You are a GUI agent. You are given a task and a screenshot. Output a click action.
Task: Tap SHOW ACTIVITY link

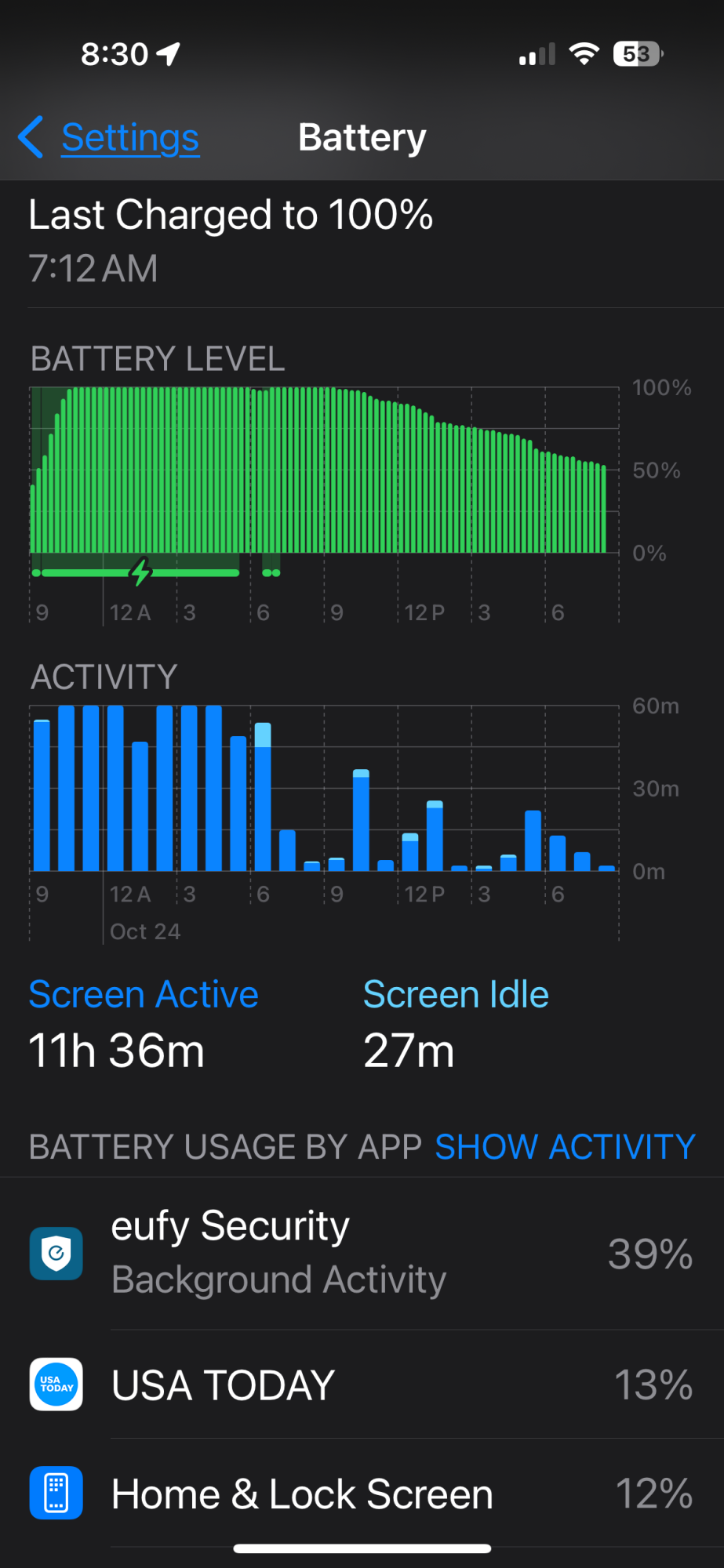pos(565,1147)
